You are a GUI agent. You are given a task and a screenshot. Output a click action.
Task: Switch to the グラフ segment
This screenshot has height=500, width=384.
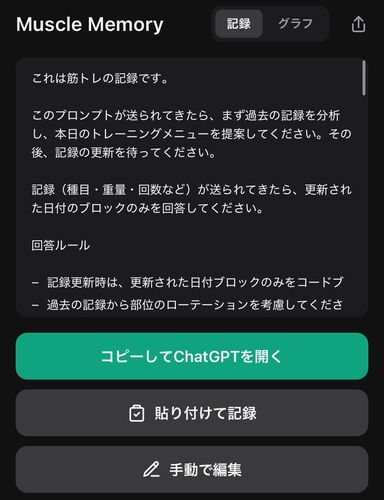(x=295, y=24)
